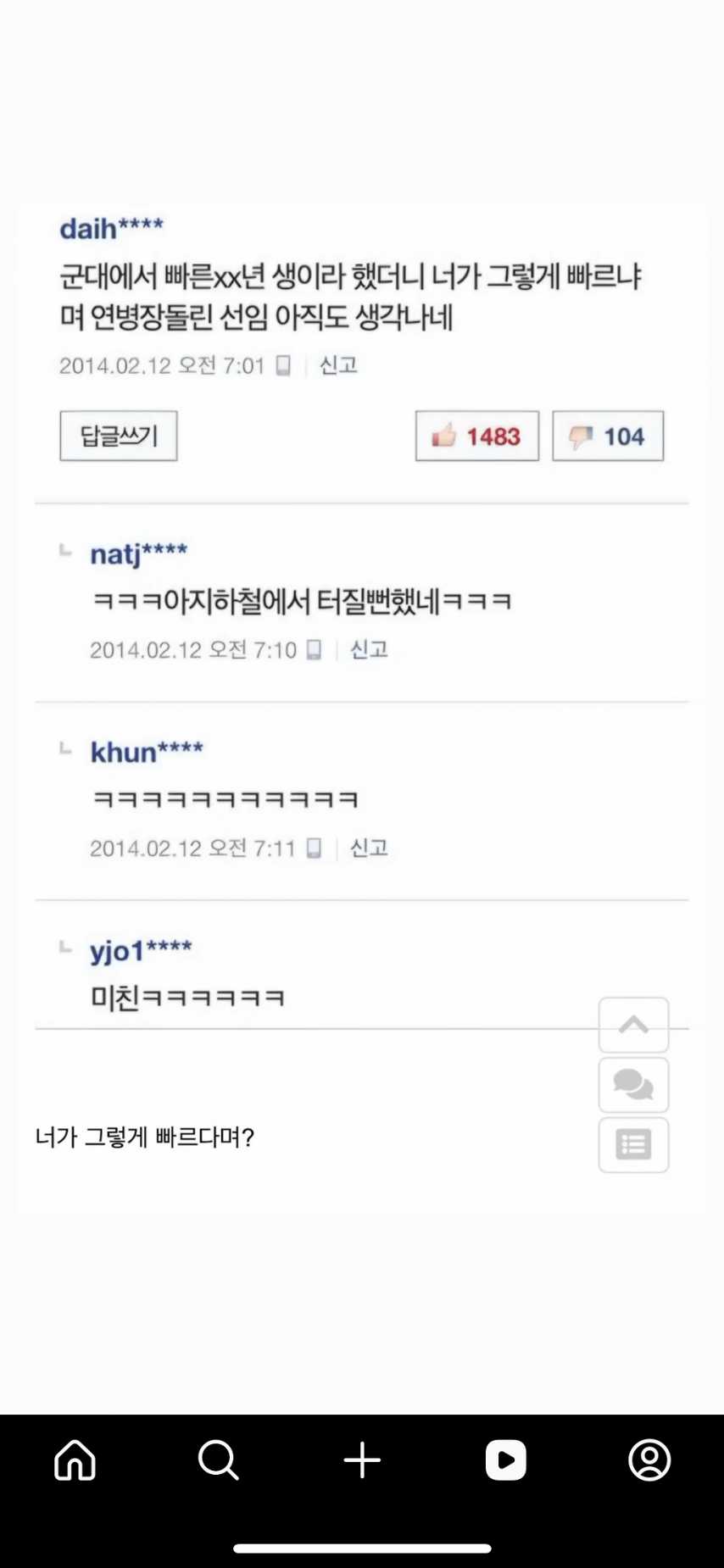The image size is (724, 1568).
Task: Go to the Home tab
Action: (x=75, y=1460)
